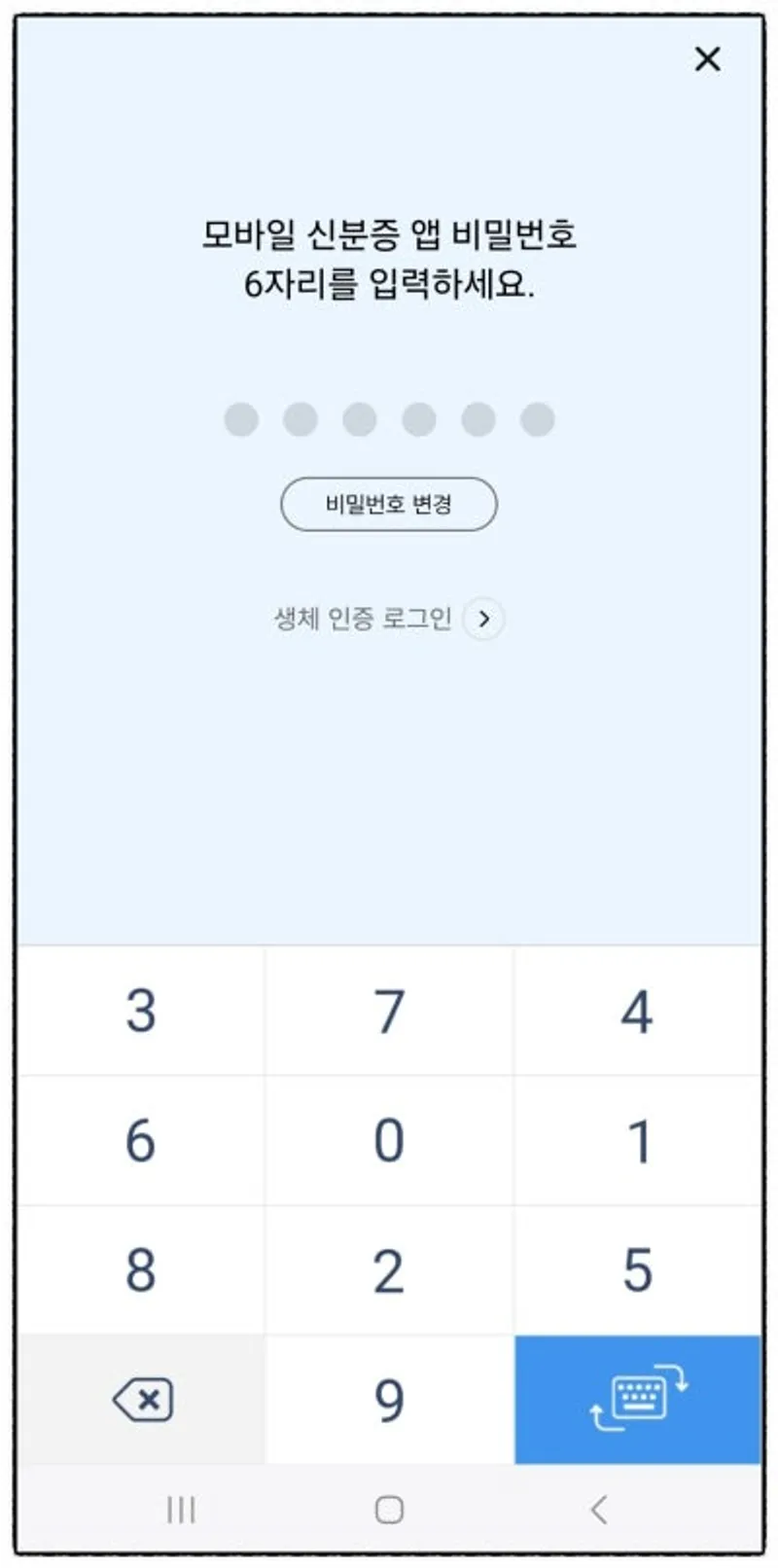Enter digit 2 on keypad
The width and height of the screenshot is (778, 1568).
tap(389, 1269)
